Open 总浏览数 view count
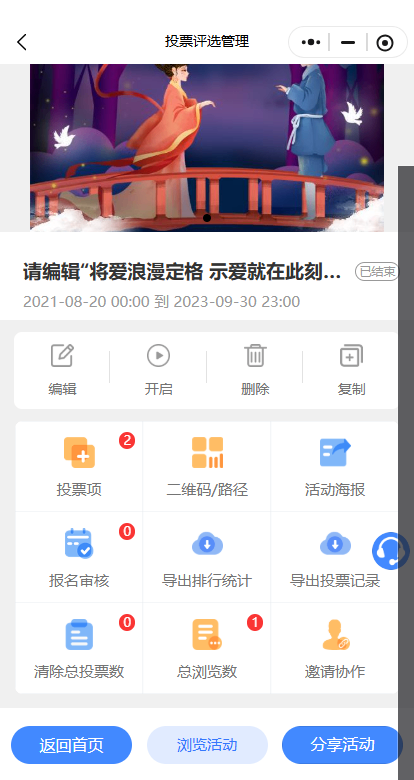 [x=207, y=649]
